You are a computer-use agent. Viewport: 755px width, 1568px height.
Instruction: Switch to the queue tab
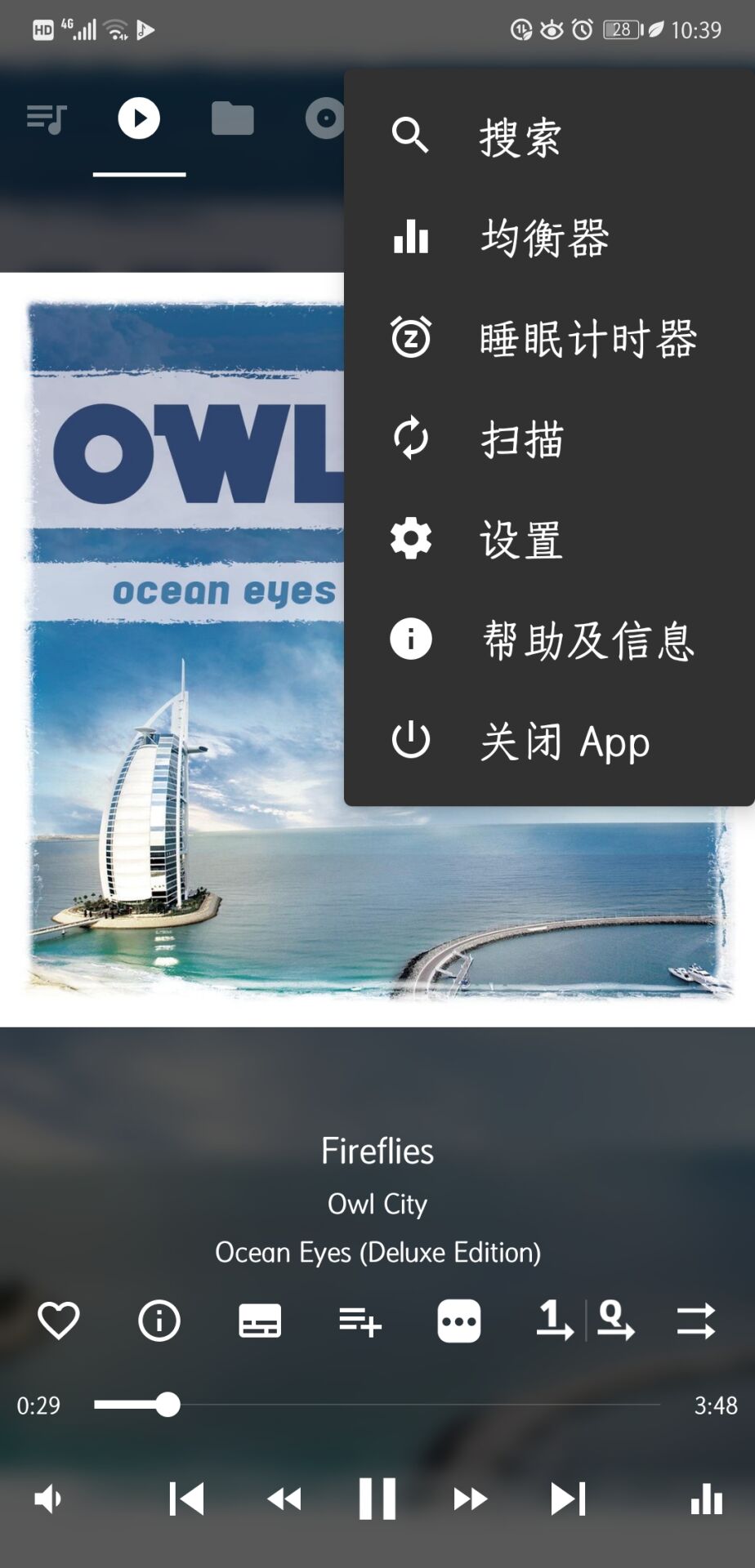(x=46, y=119)
